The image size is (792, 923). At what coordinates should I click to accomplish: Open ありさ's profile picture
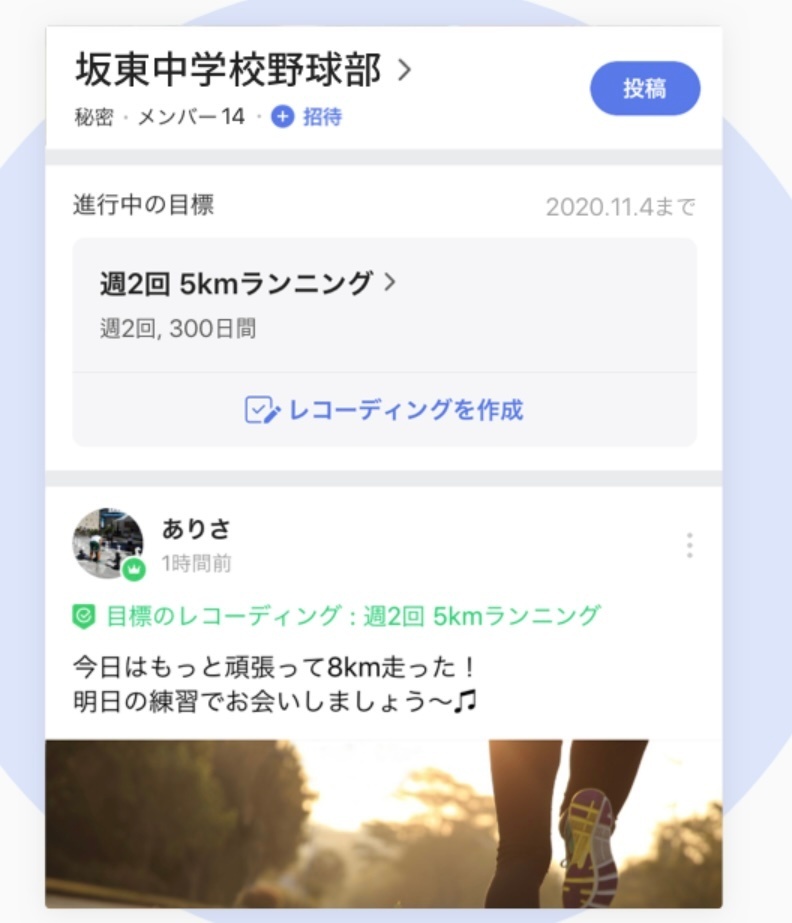coord(108,543)
